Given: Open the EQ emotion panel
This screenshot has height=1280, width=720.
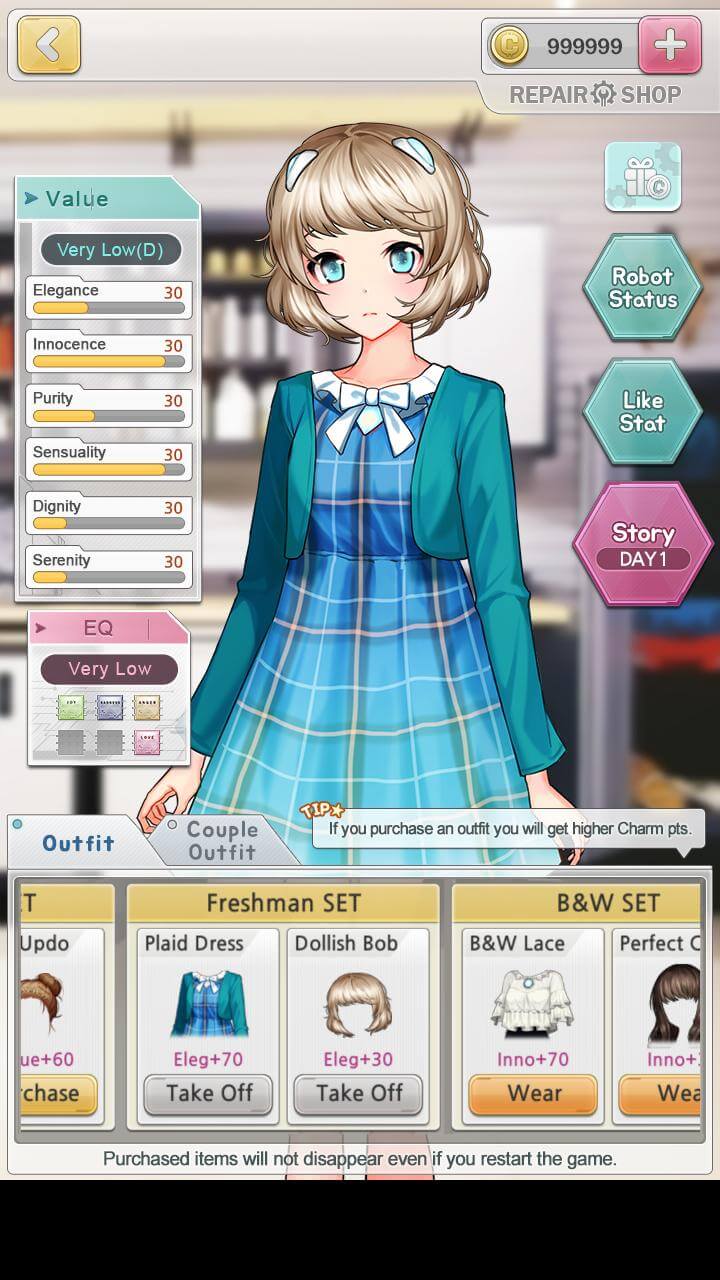Looking at the screenshot, I should (108, 629).
